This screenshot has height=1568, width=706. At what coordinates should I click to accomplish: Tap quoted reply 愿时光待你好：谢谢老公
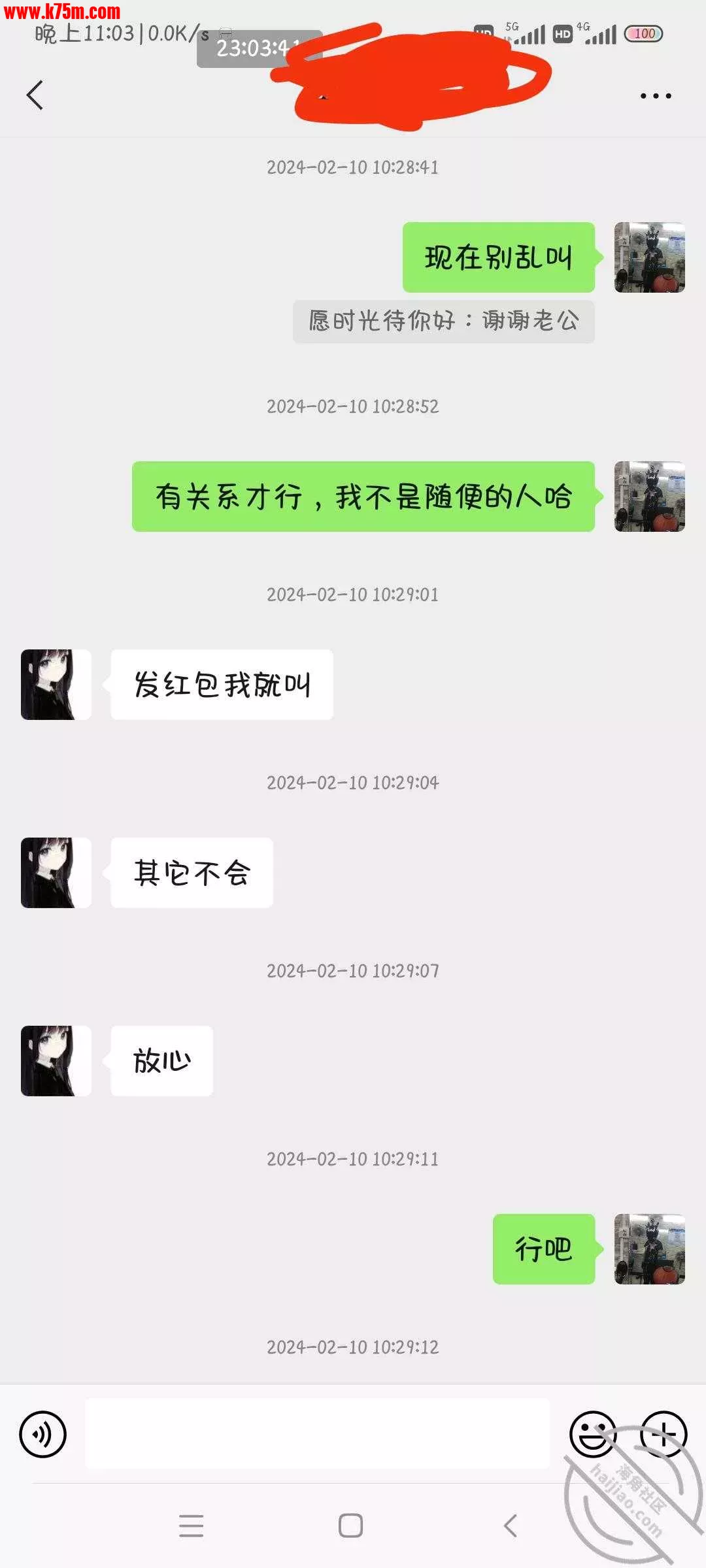click(443, 321)
